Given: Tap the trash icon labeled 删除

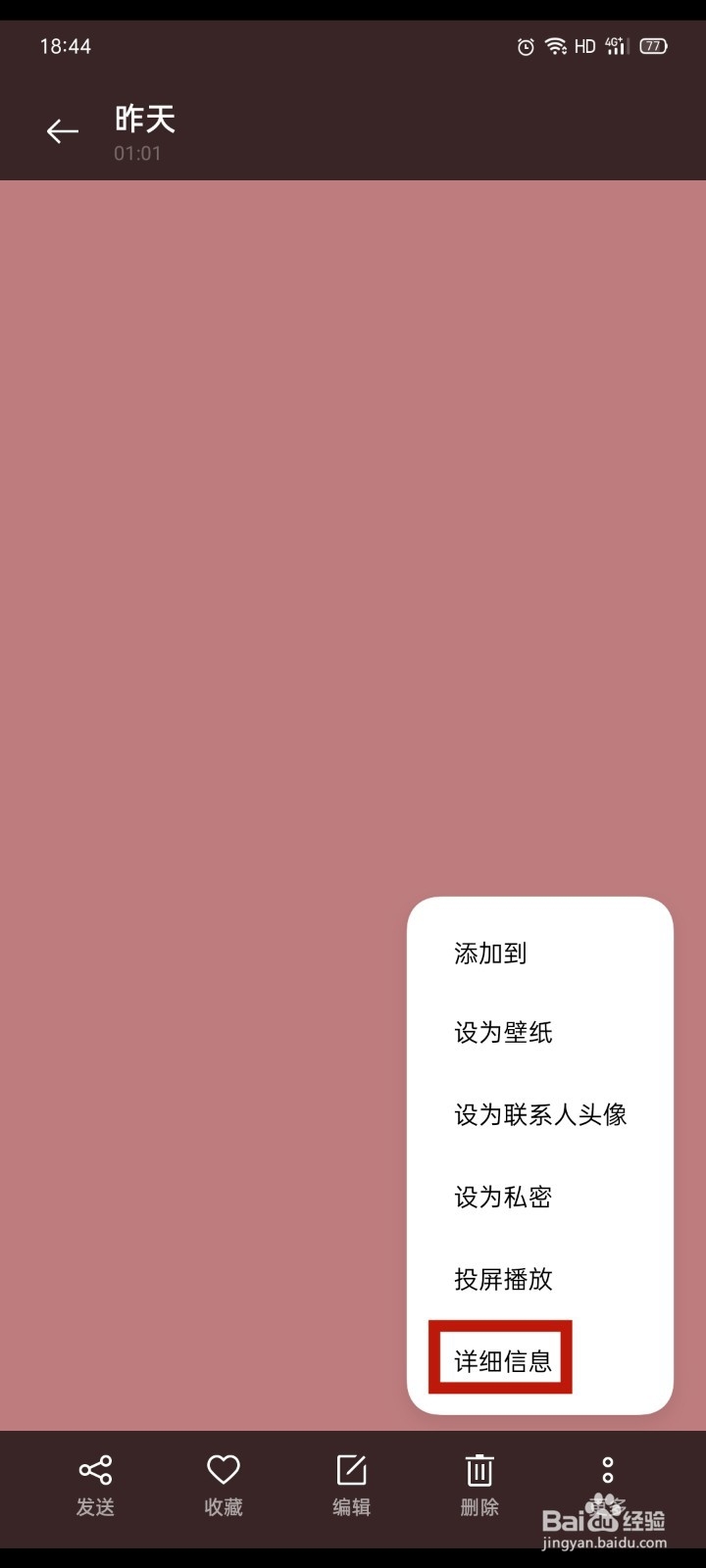Looking at the screenshot, I should [x=479, y=1470].
